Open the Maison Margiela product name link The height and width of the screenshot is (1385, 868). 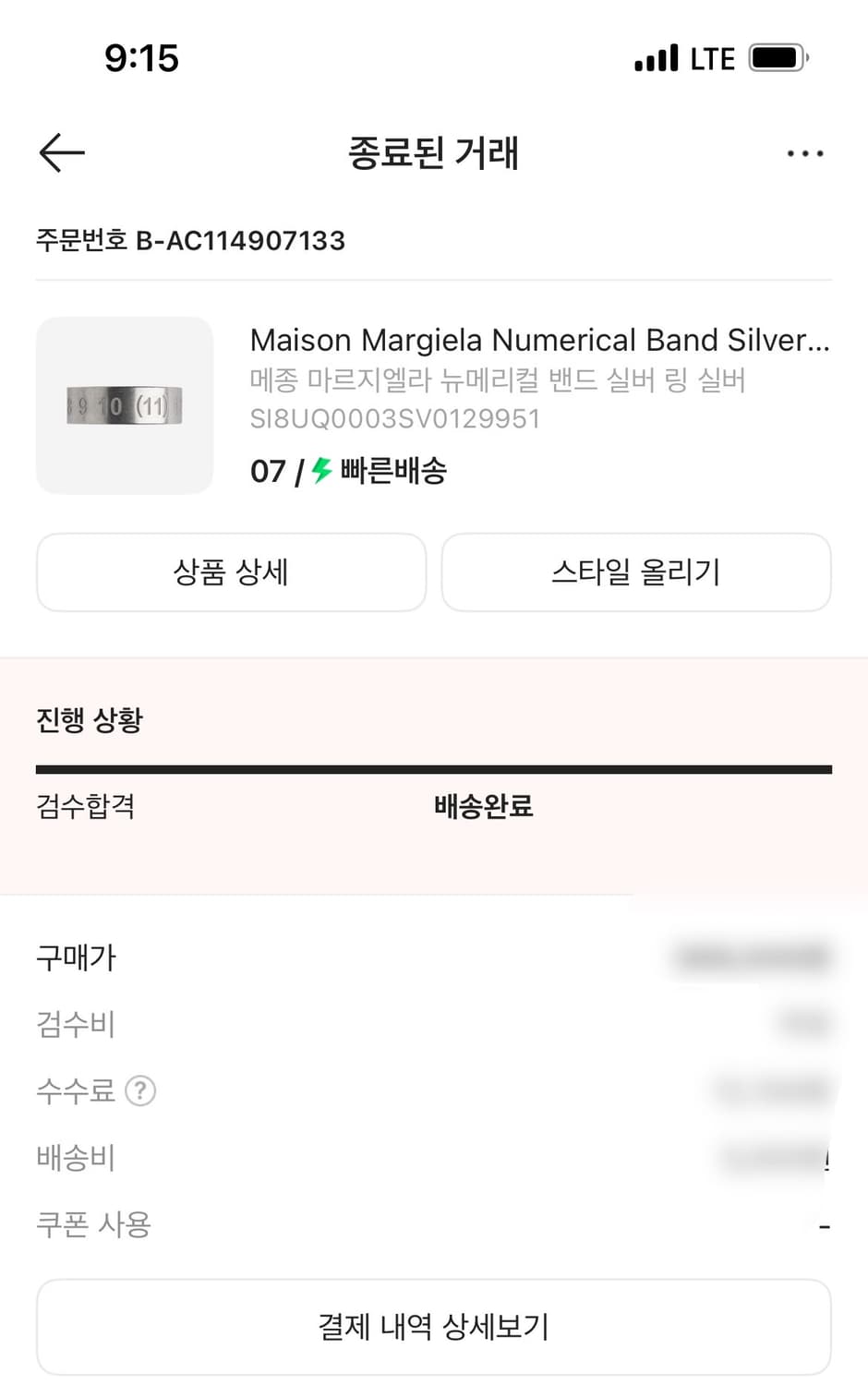[539, 339]
